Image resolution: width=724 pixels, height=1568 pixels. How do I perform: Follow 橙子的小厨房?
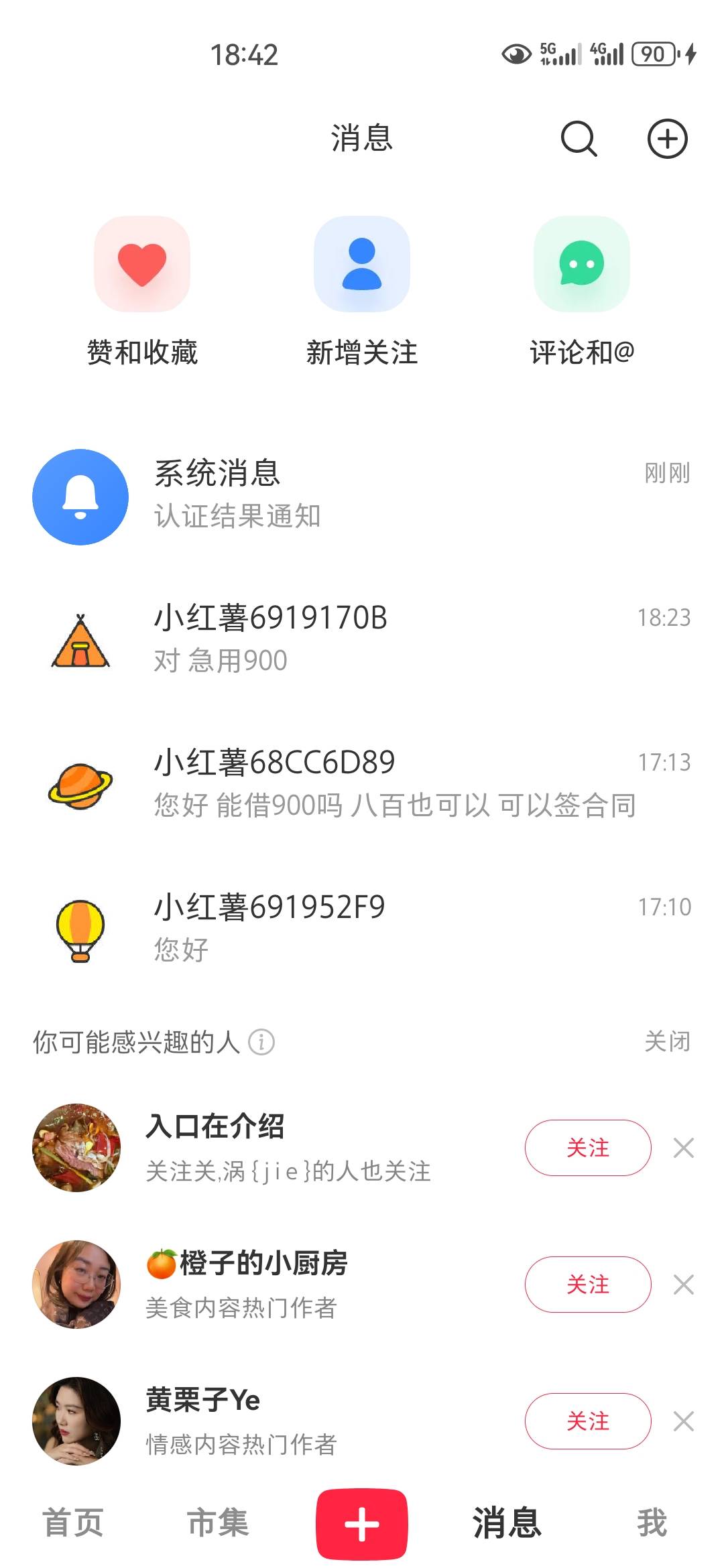[587, 1285]
